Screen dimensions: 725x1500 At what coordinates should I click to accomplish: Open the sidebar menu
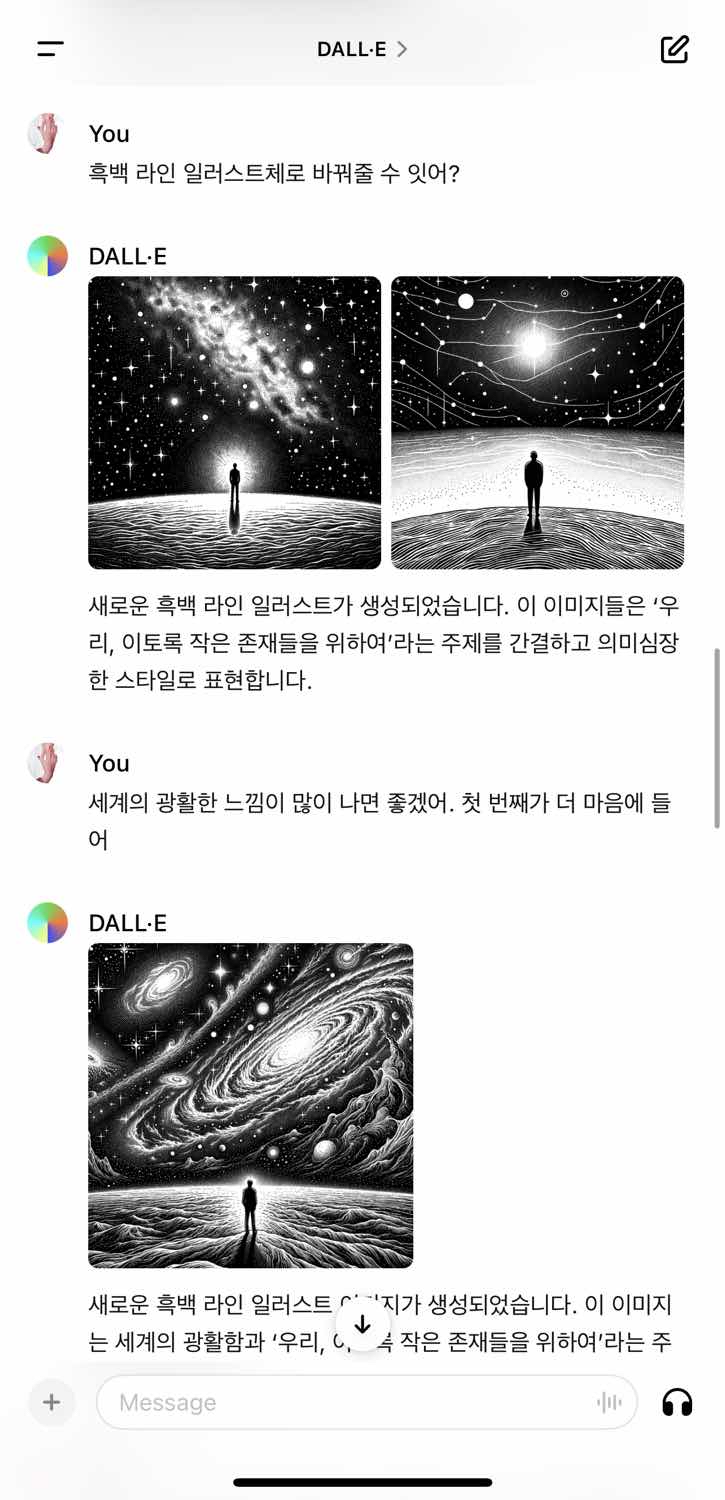pyautogui.click(x=50, y=49)
